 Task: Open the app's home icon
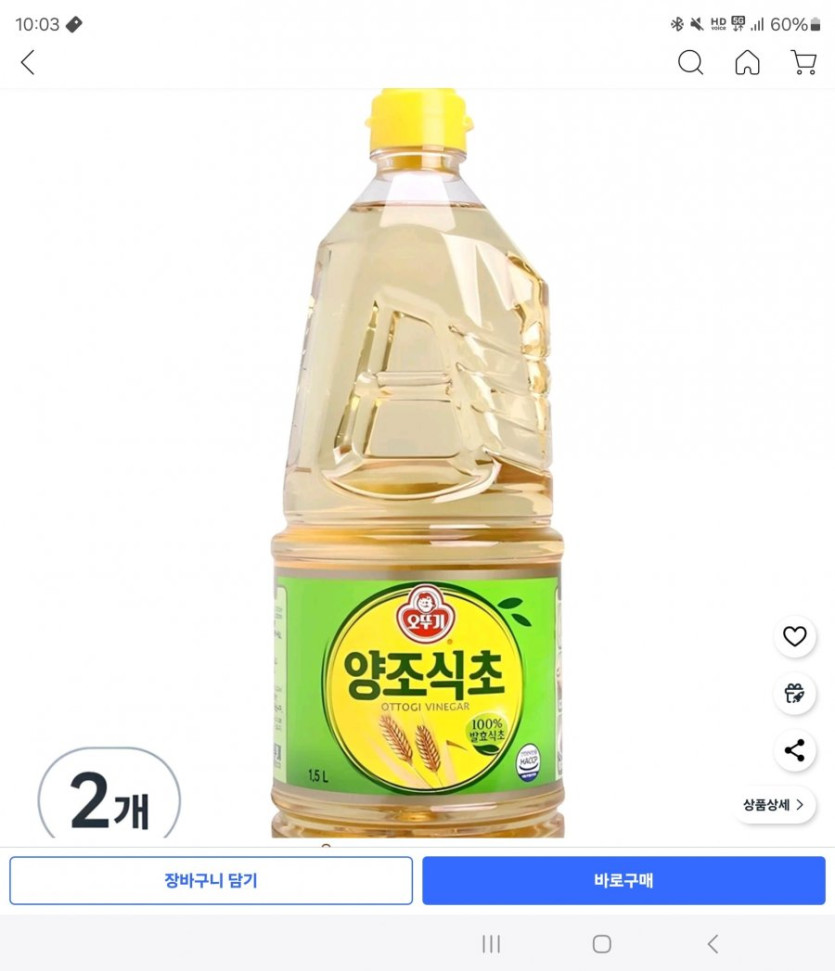747,62
